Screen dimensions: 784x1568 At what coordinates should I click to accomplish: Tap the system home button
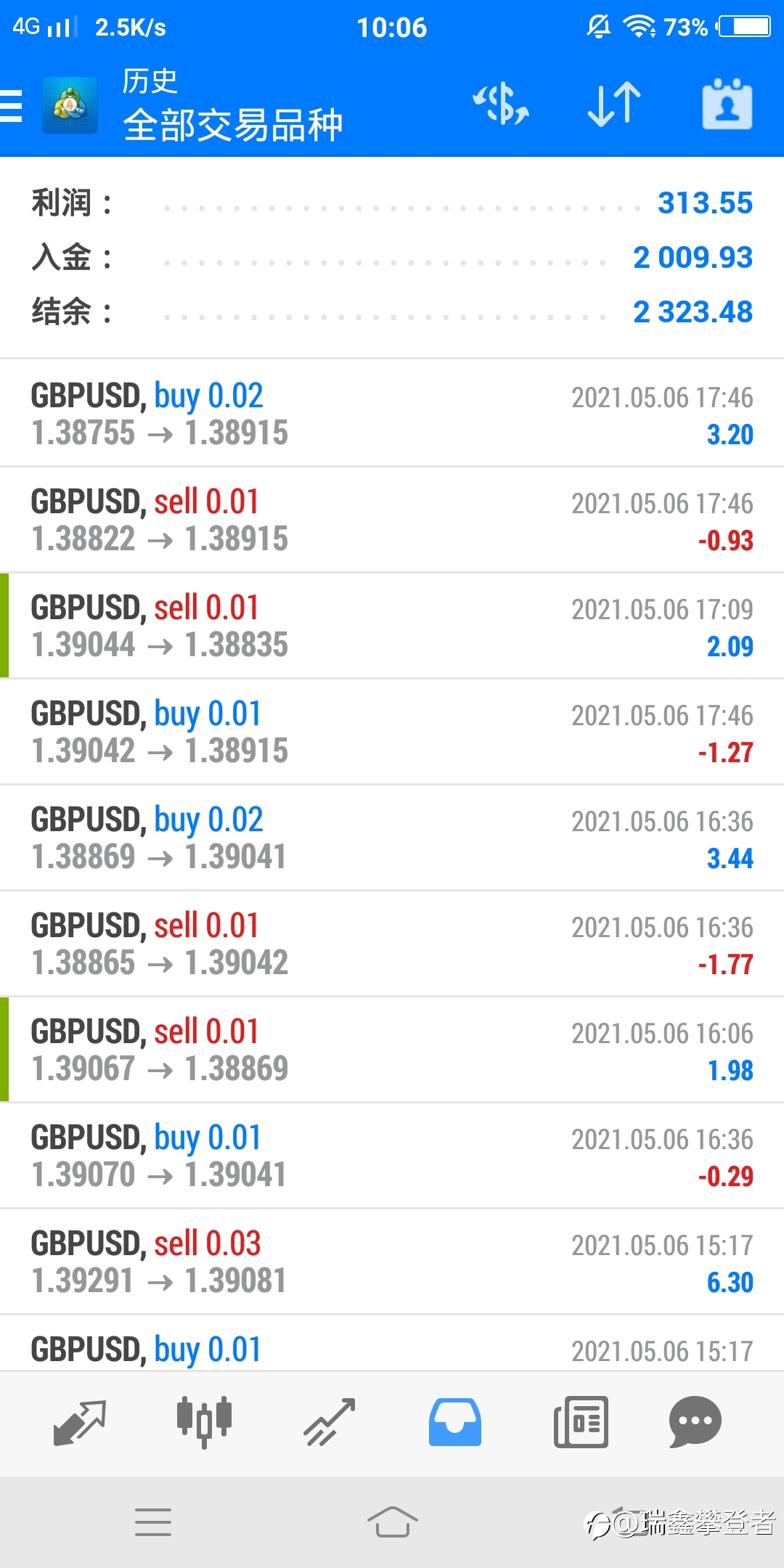coord(392,1522)
